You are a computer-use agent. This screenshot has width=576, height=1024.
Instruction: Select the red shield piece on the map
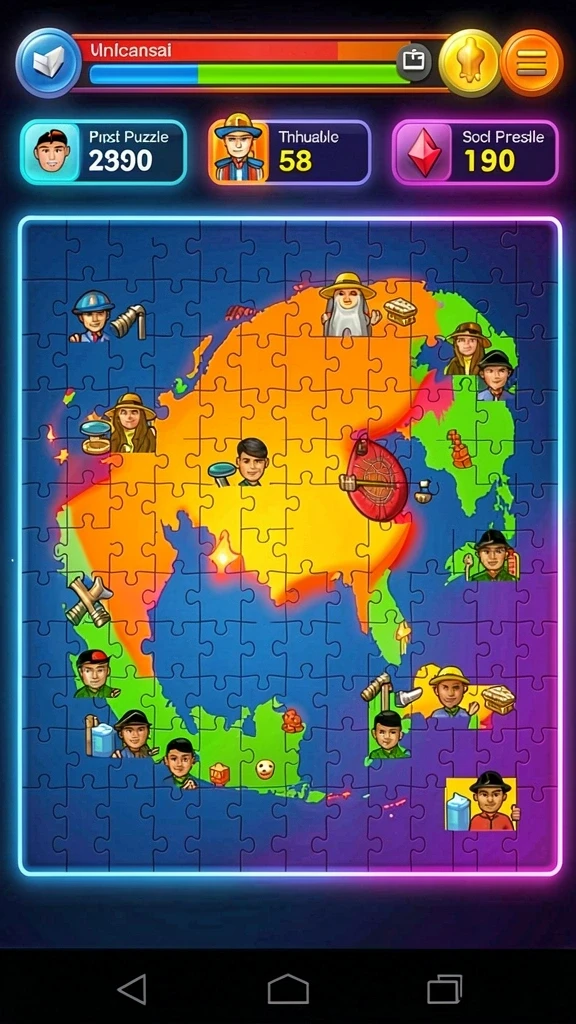click(x=378, y=479)
